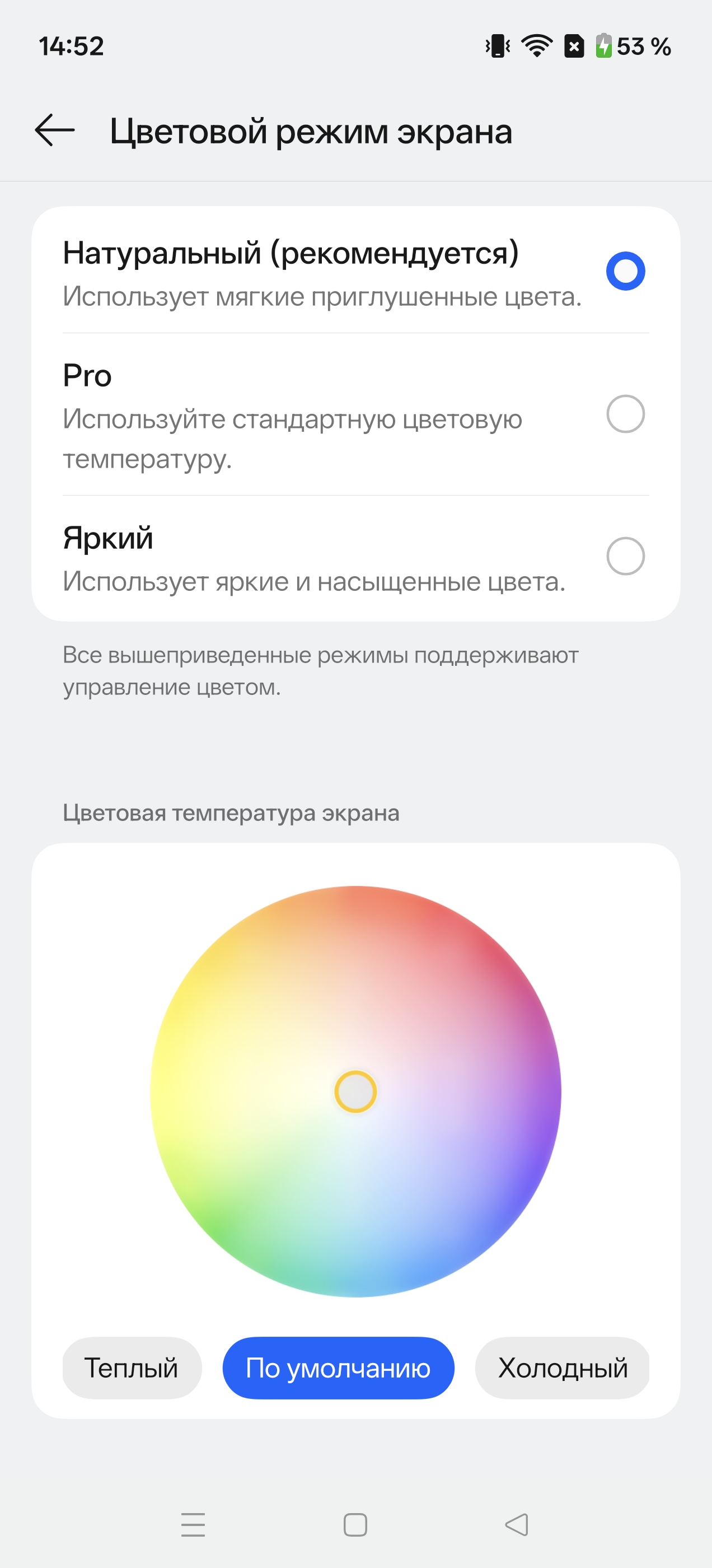Set color temperature to Теплый
Screen dimensions: 712x1568
tap(132, 1368)
